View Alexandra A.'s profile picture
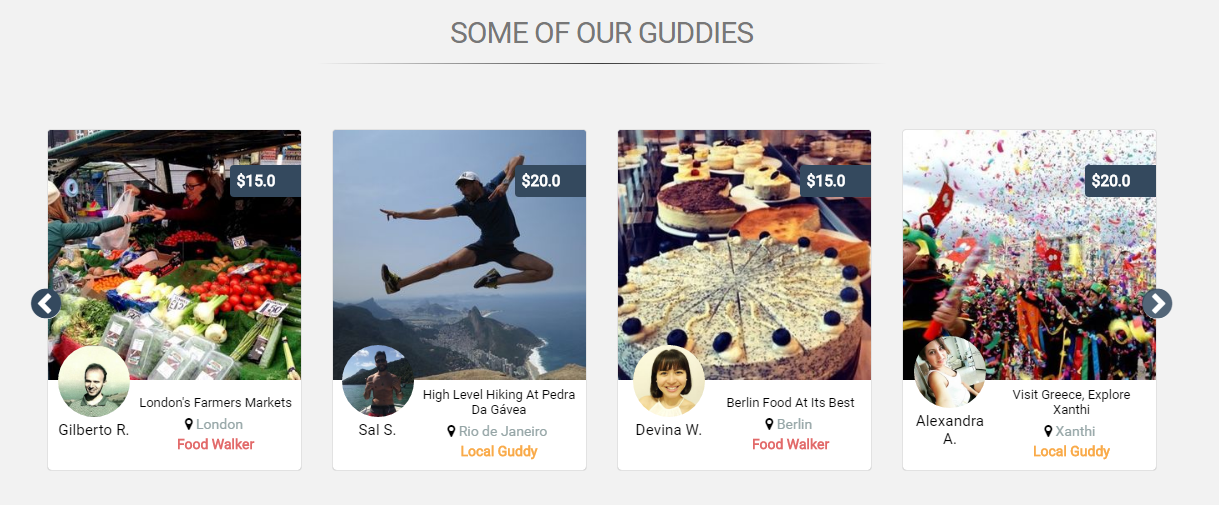 pos(950,371)
